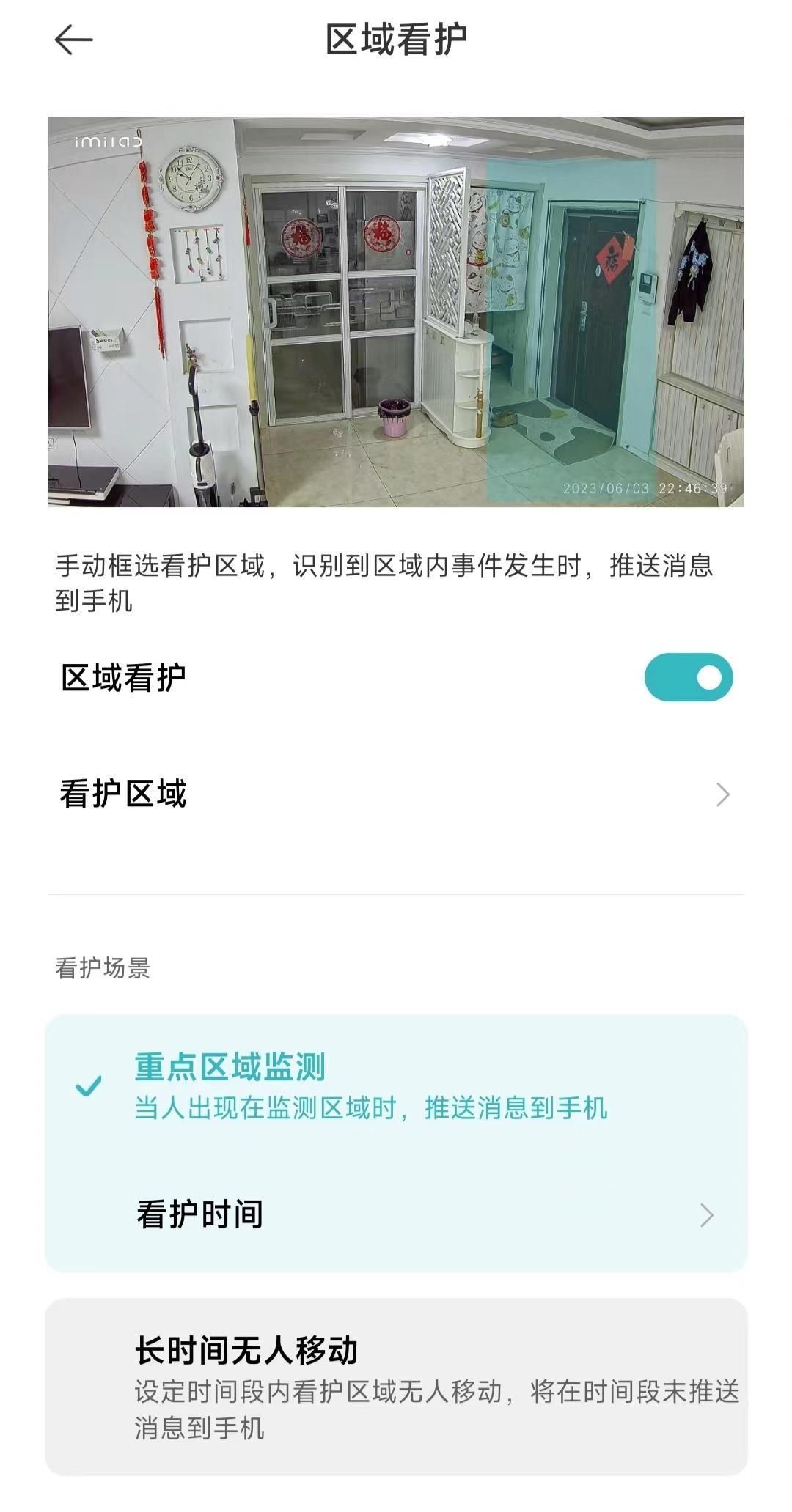This screenshot has width=792, height=1512.
Task: Select the 重点区域监测 scene option
Action: click(x=396, y=1086)
